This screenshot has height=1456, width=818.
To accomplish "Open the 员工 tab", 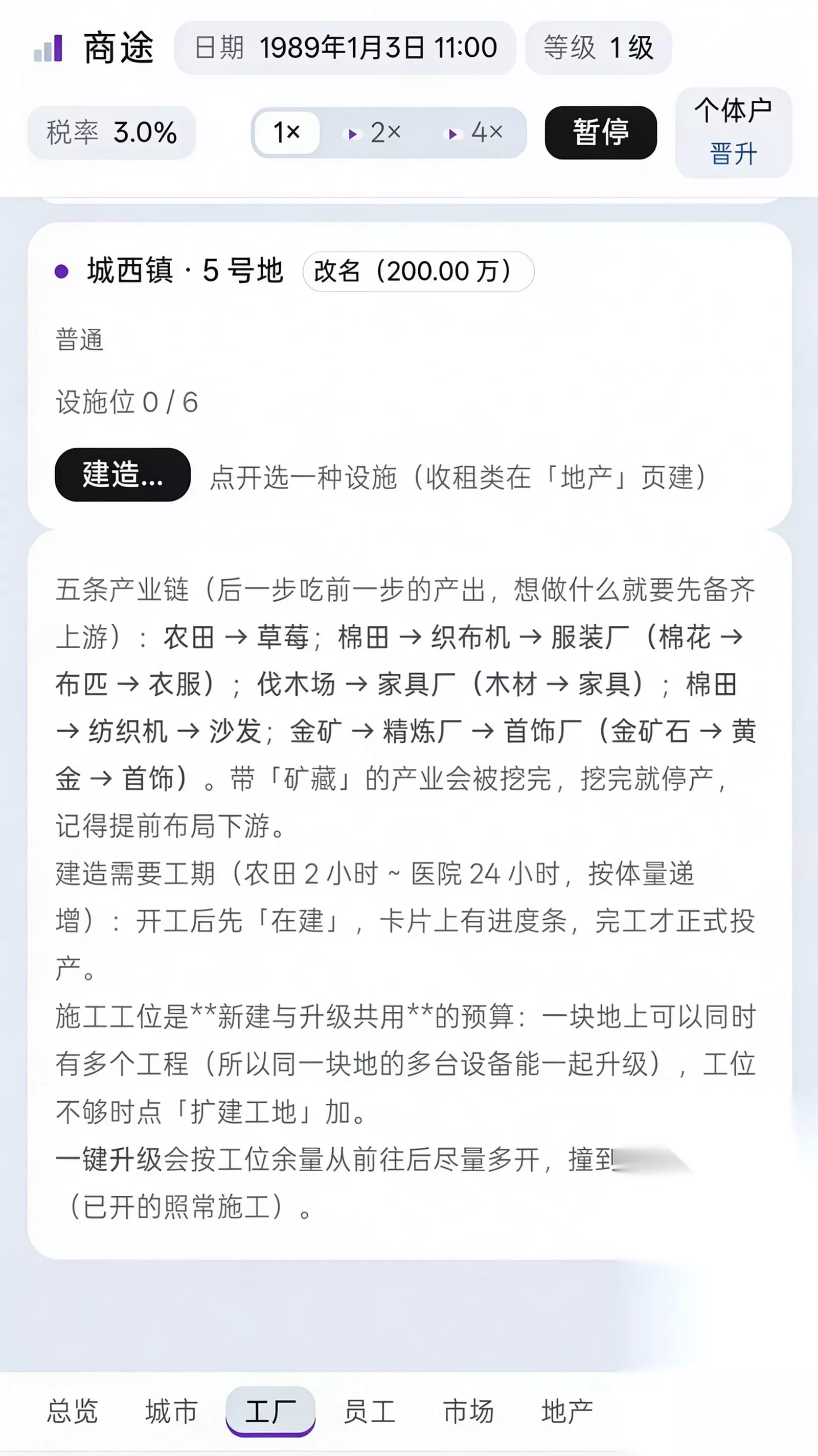I will (x=370, y=1411).
